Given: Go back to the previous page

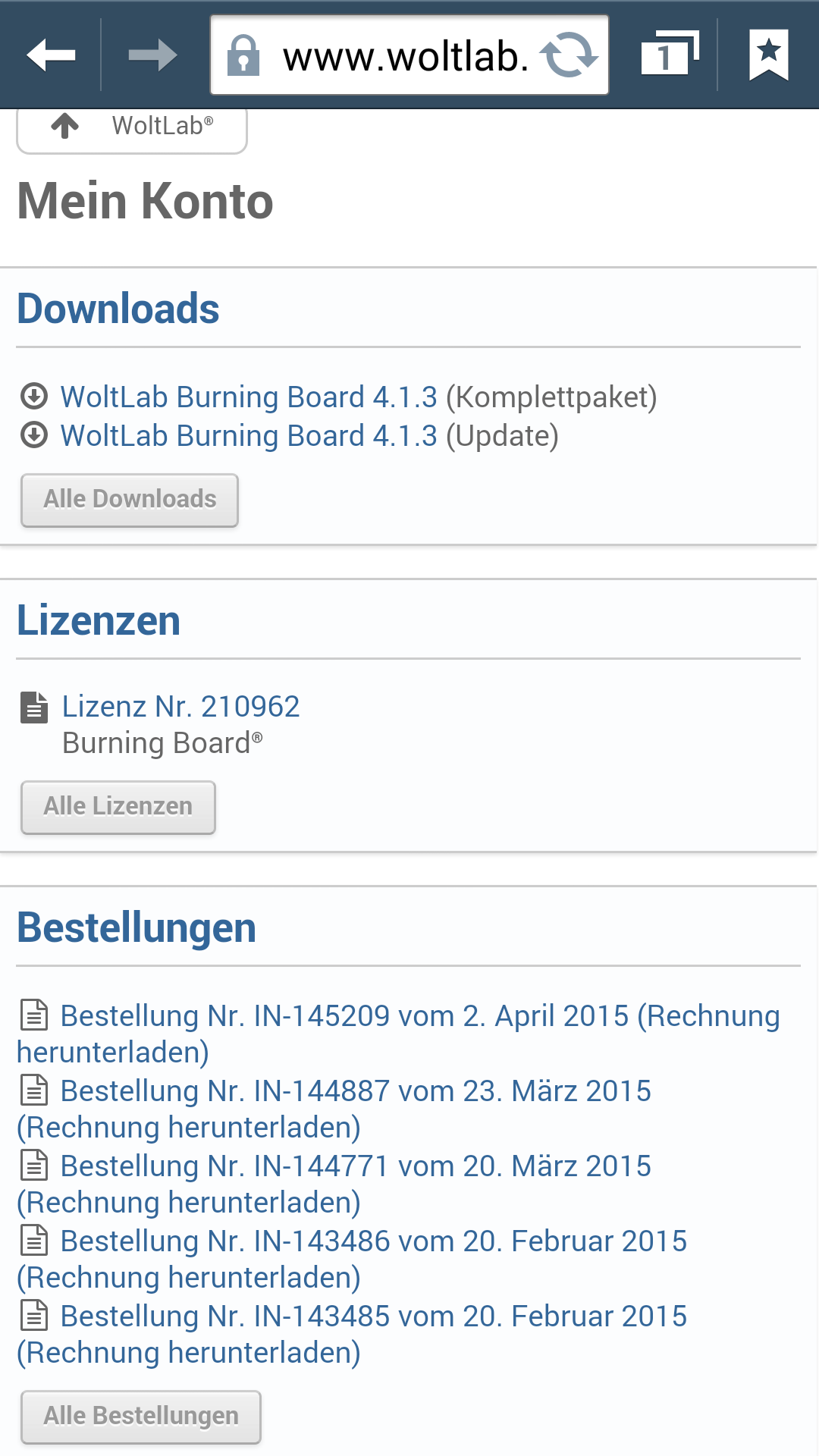Looking at the screenshot, I should (x=51, y=55).
